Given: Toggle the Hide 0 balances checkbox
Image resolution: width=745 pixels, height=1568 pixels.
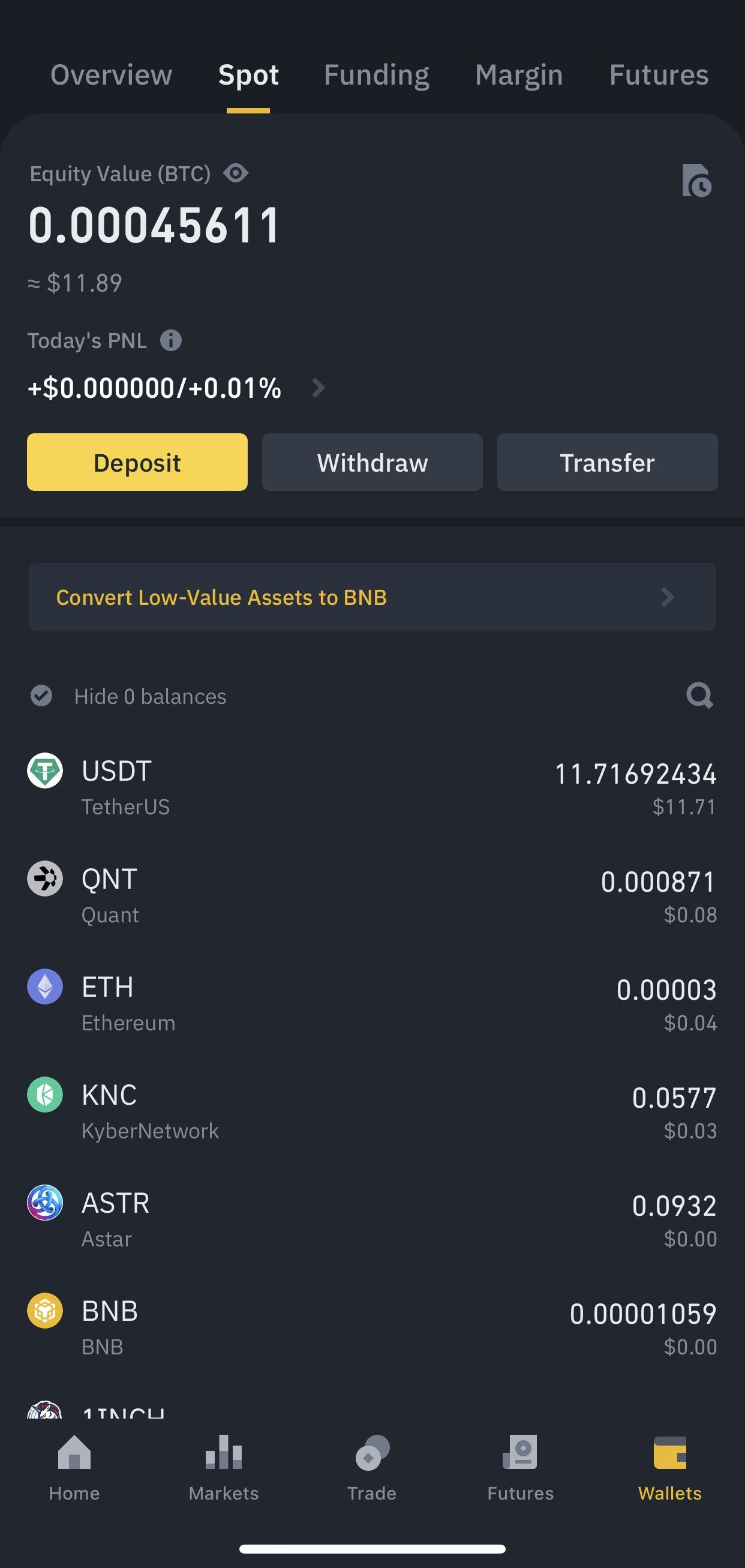Looking at the screenshot, I should tap(41, 695).
